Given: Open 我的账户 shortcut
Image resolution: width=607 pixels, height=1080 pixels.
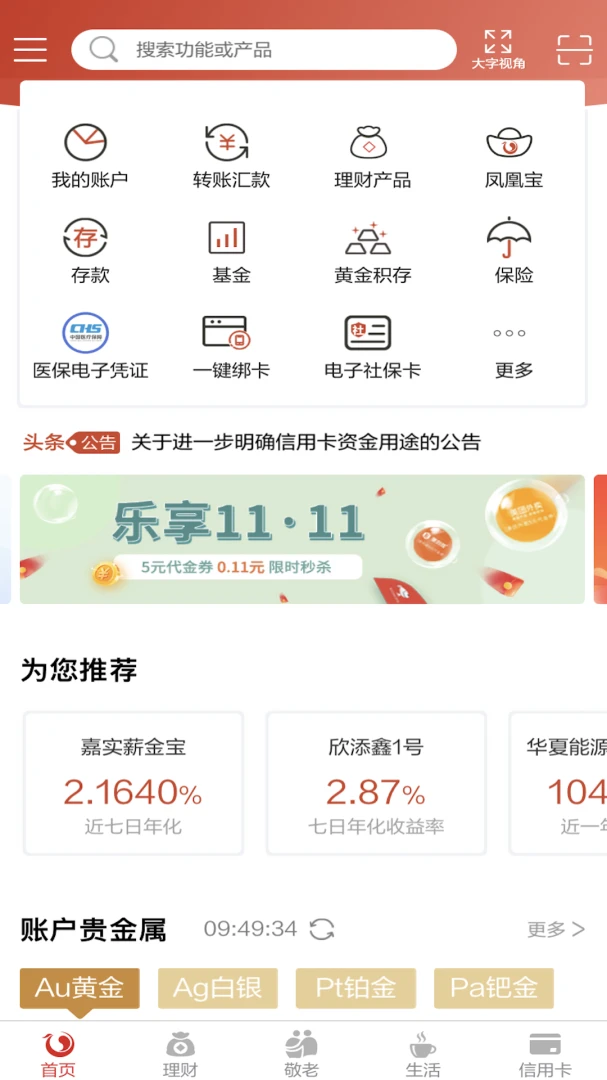Looking at the screenshot, I should (90, 157).
